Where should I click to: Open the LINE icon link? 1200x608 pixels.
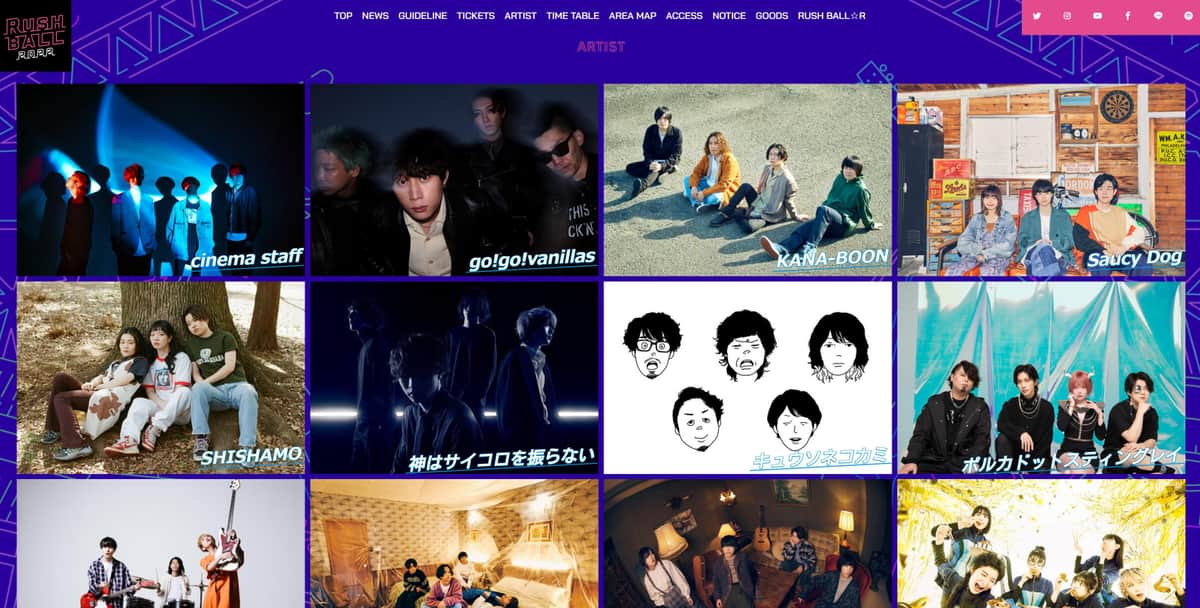click(1158, 16)
